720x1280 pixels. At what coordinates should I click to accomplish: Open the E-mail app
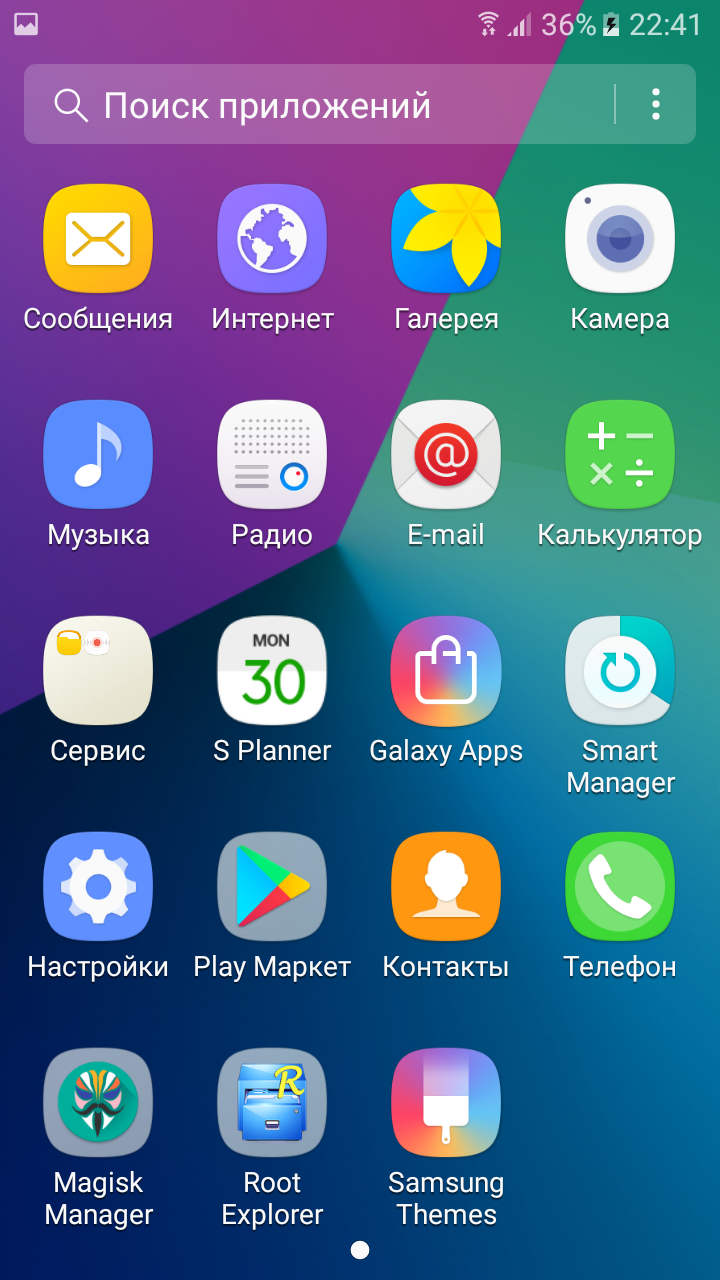tap(446, 455)
